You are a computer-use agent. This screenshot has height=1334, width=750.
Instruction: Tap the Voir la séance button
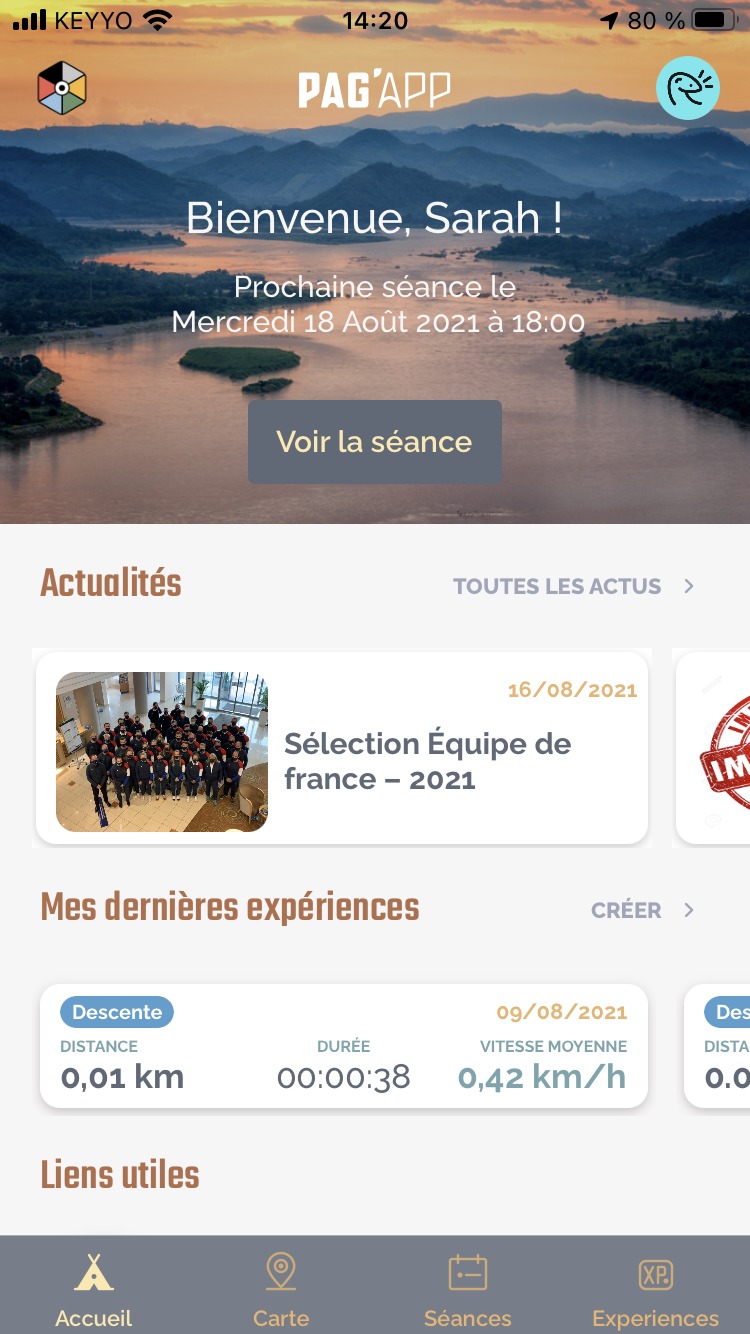point(375,442)
